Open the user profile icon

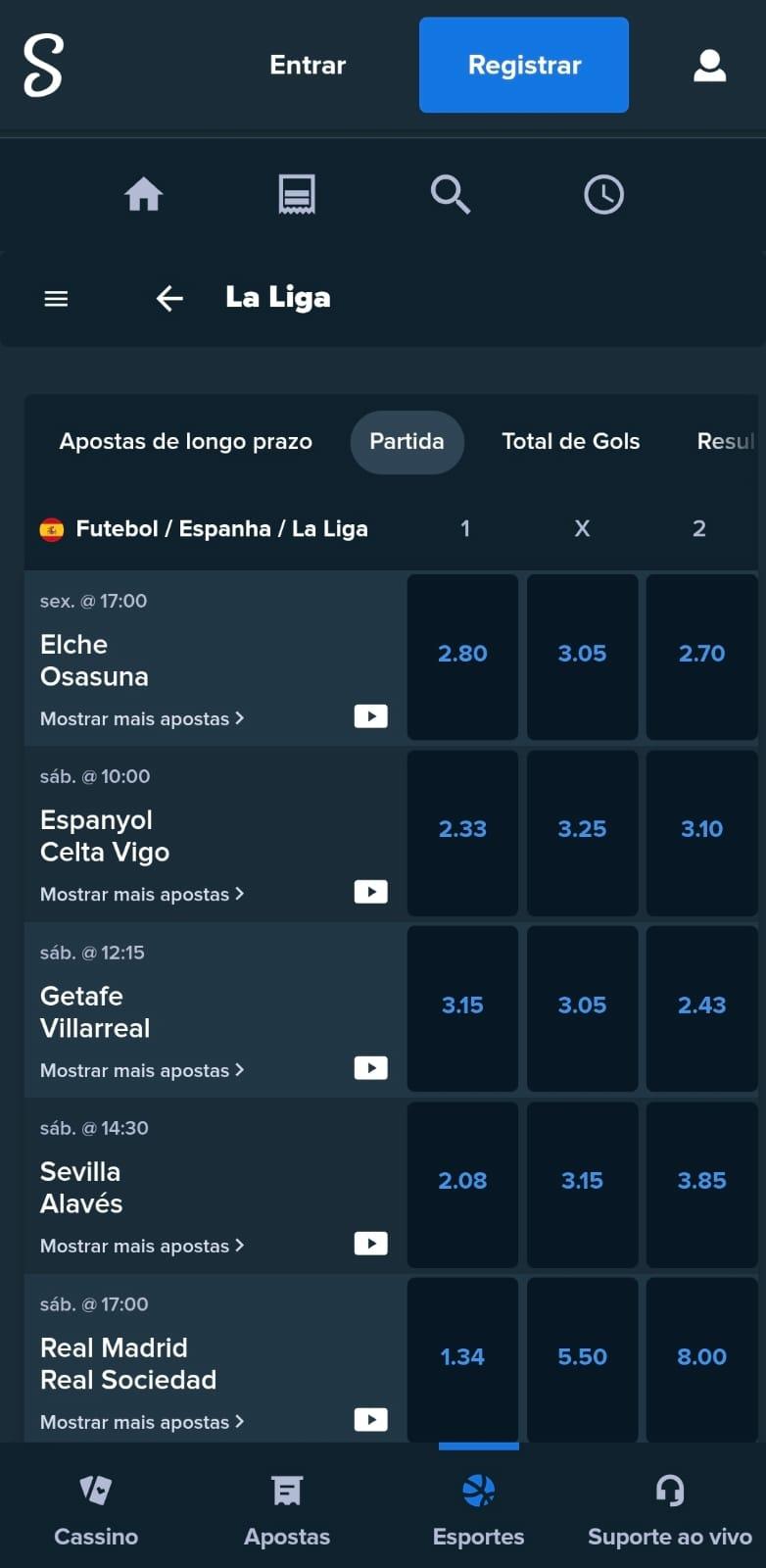tap(709, 66)
